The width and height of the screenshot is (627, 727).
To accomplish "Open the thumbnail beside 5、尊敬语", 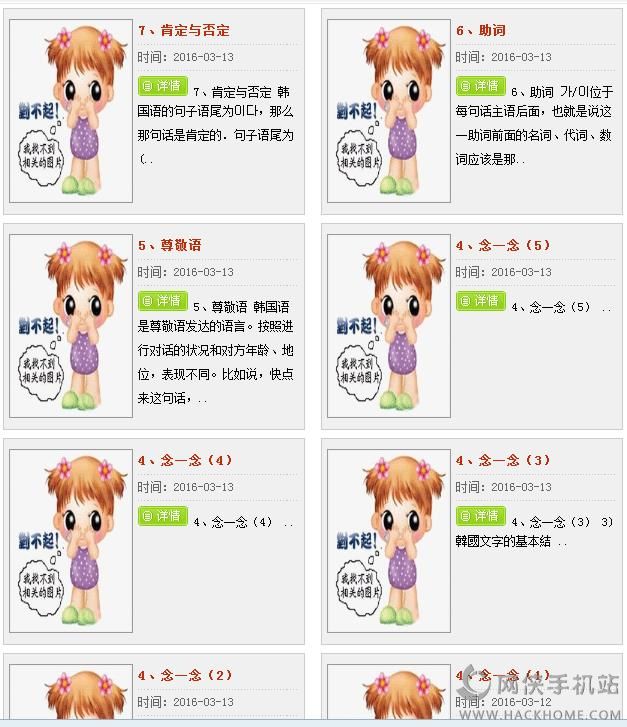I will pyautogui.click(x=71, y=326).
